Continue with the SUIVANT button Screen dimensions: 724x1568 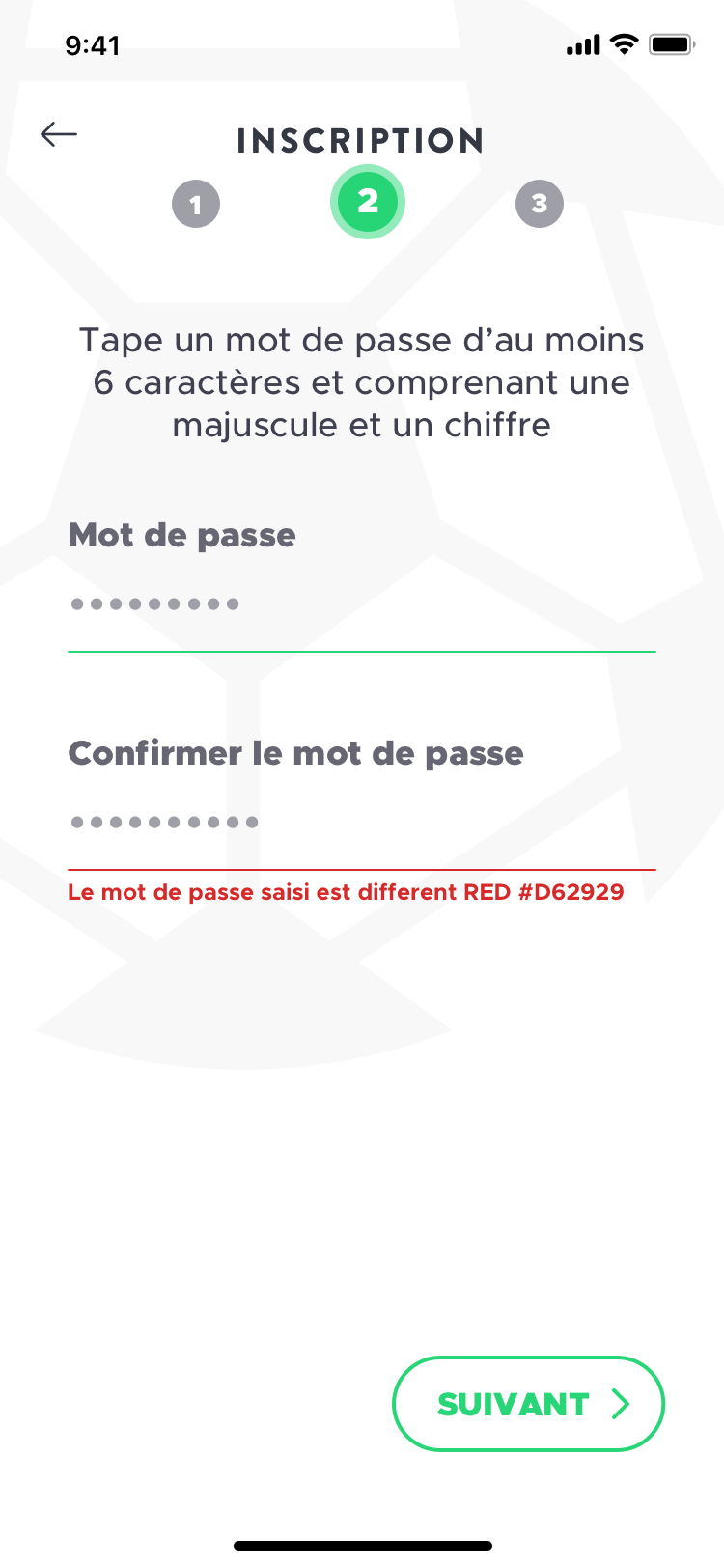528,1404
